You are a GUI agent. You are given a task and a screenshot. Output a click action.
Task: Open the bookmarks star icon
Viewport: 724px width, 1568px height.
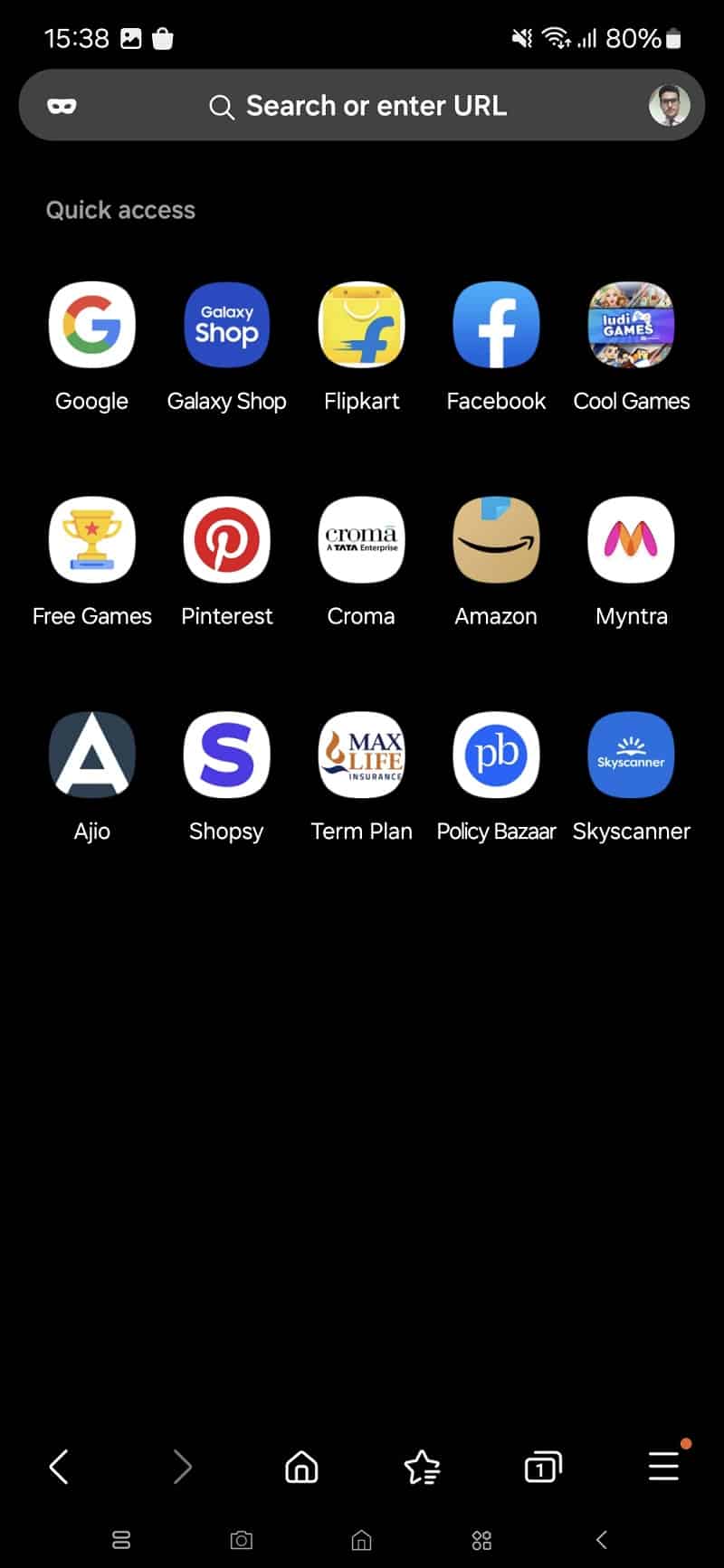422,1467
